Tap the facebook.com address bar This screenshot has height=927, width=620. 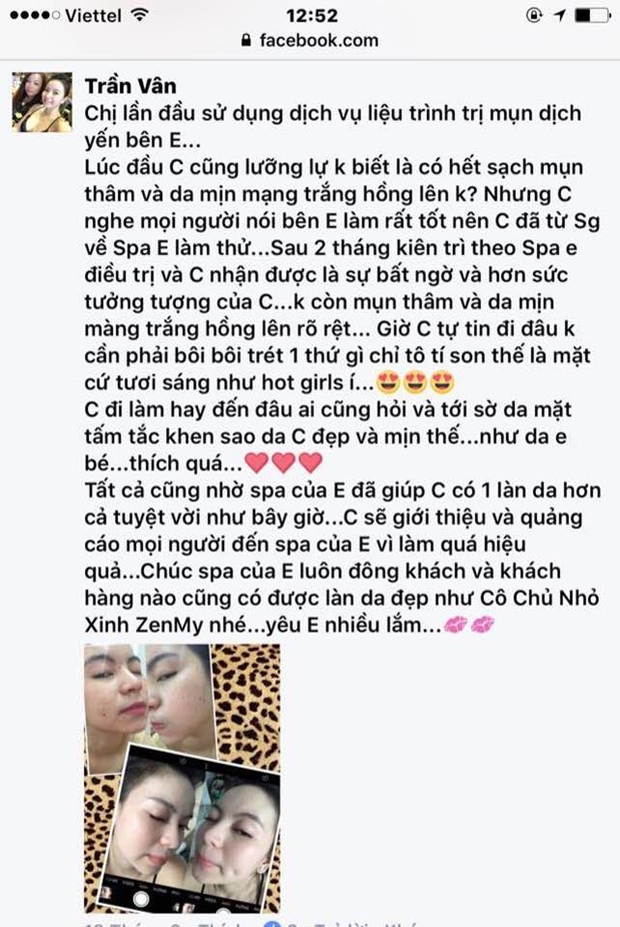pyautogui.click(x=310, y=41)
